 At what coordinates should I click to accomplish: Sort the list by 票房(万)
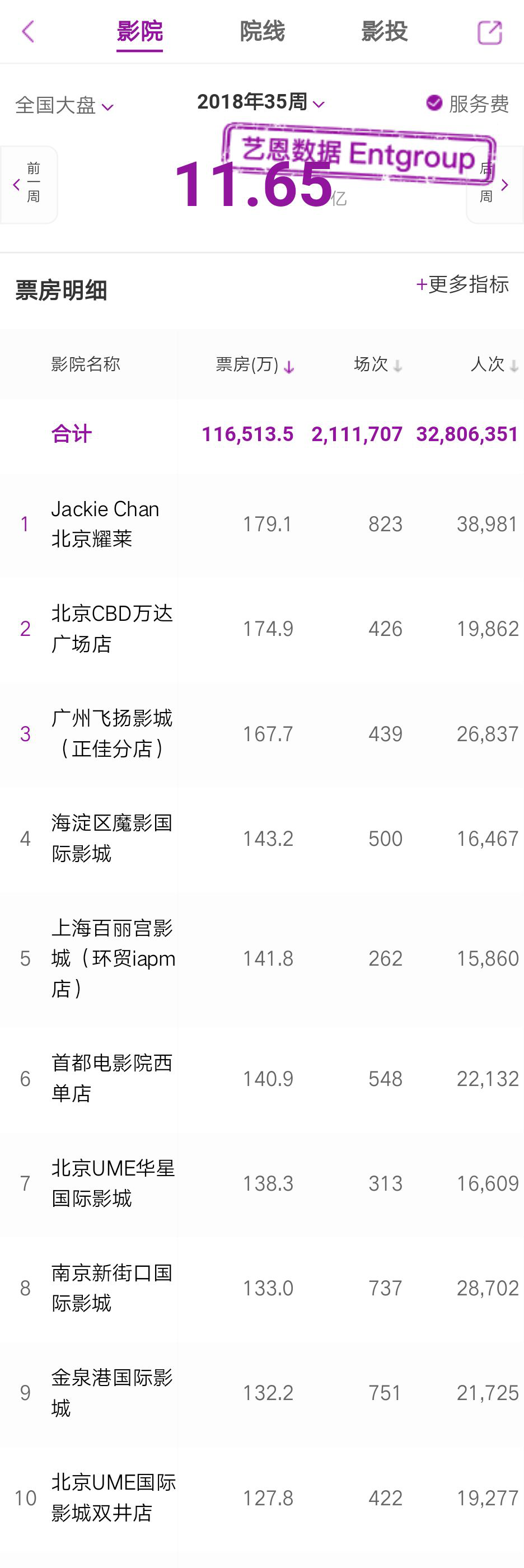[x=254, y=364]
